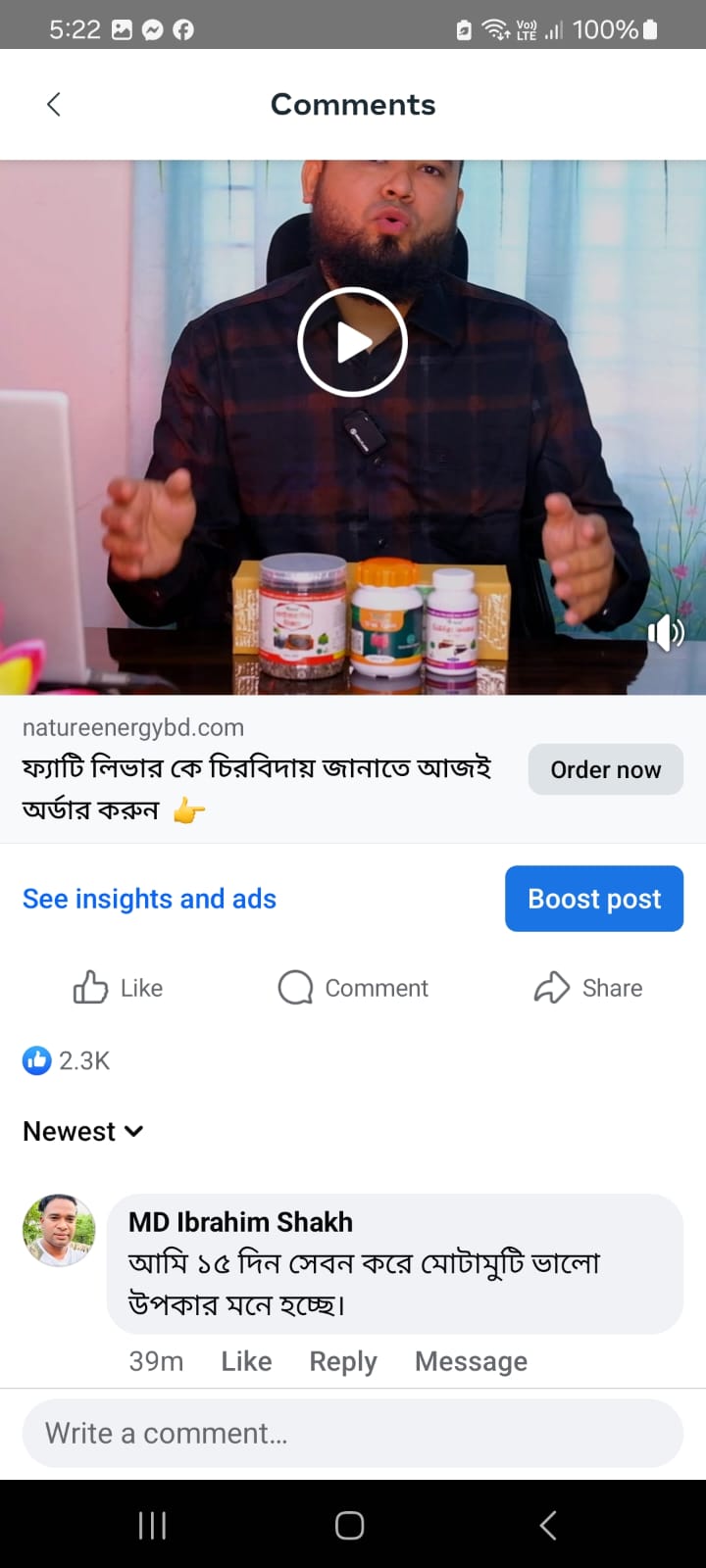
Task: Open MD Ibrahim Shakh's profile name
Action: pyautogui.click(x=240, y=1222)
